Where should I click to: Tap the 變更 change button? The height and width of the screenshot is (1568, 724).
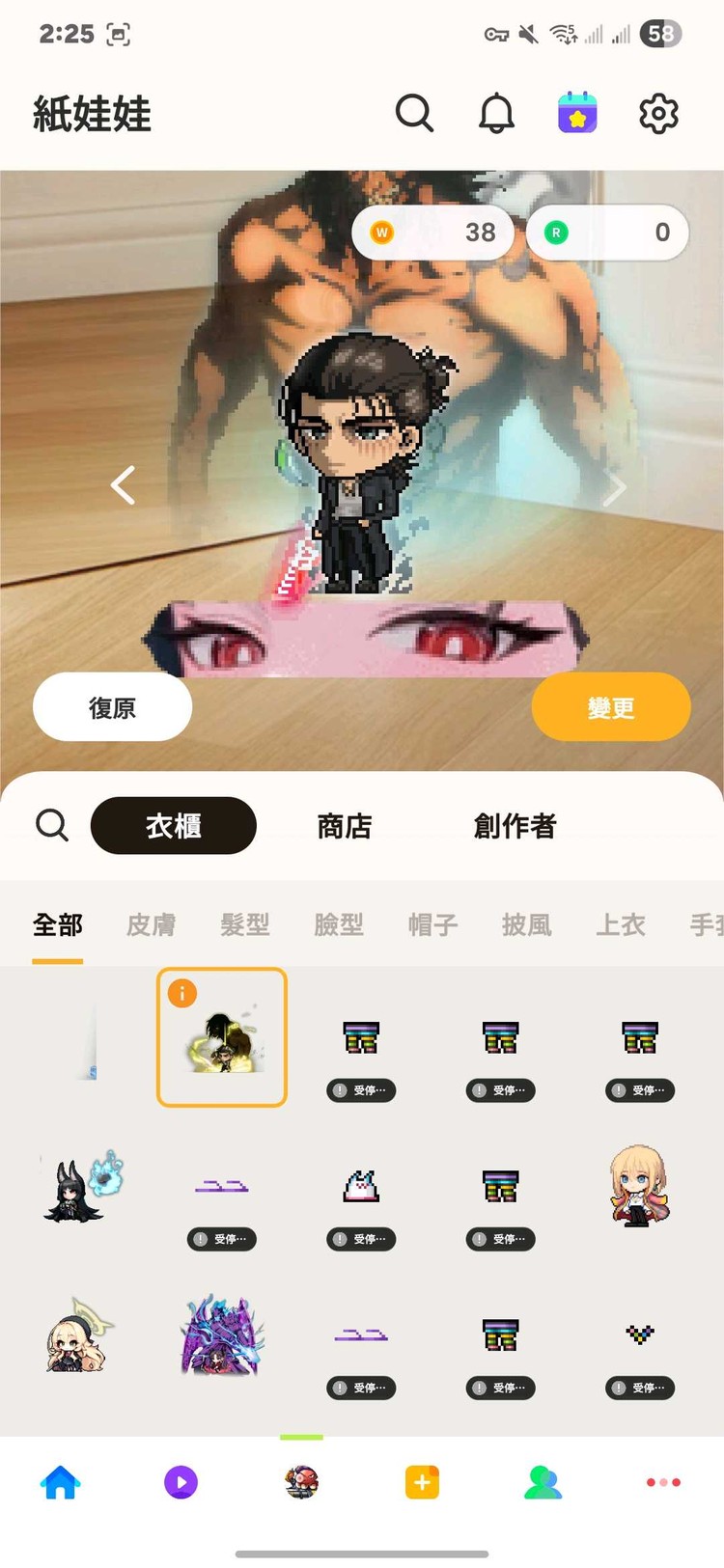[x=611, y=707]
